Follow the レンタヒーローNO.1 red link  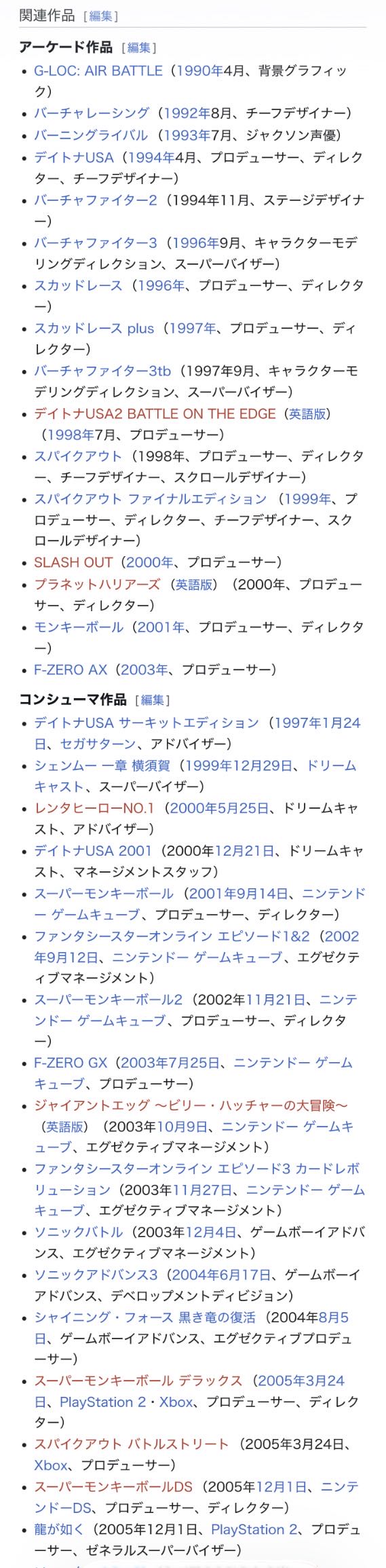point(94,808)
